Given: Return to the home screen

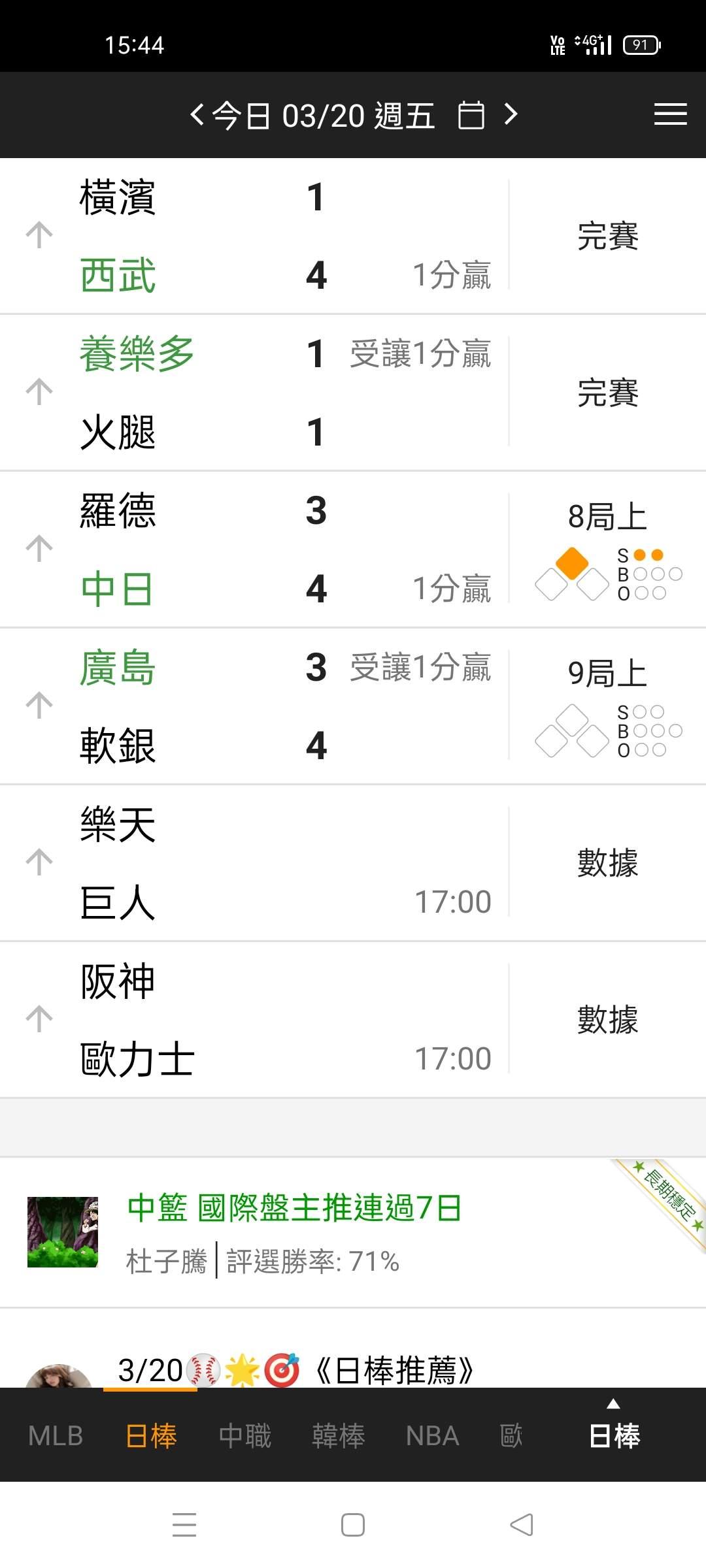Looking at the screenshot, I should point(353,1525).
